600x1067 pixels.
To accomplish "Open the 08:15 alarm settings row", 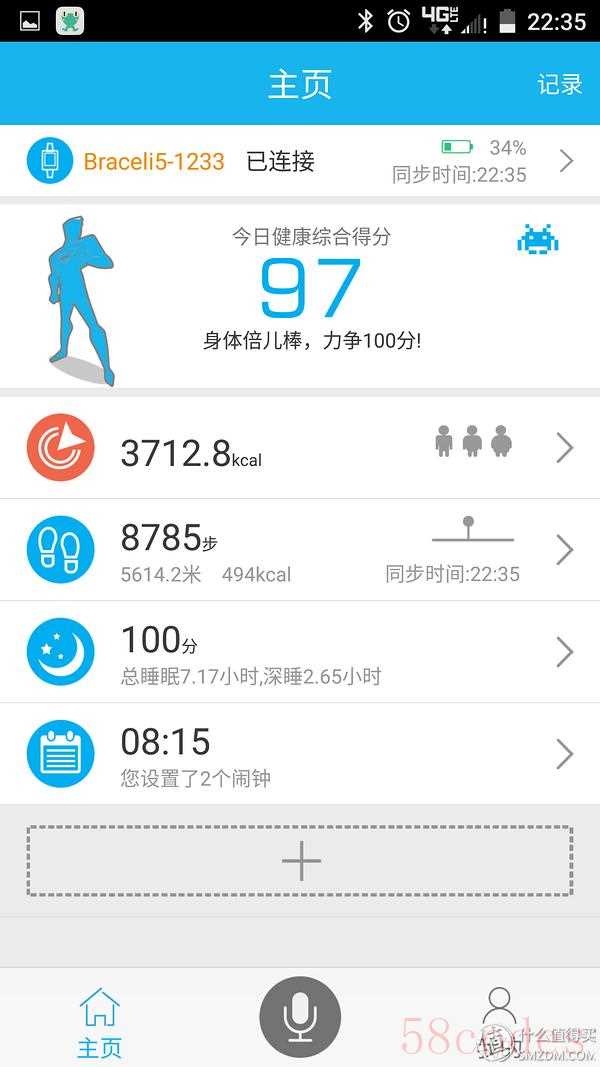I will point(300,754).
